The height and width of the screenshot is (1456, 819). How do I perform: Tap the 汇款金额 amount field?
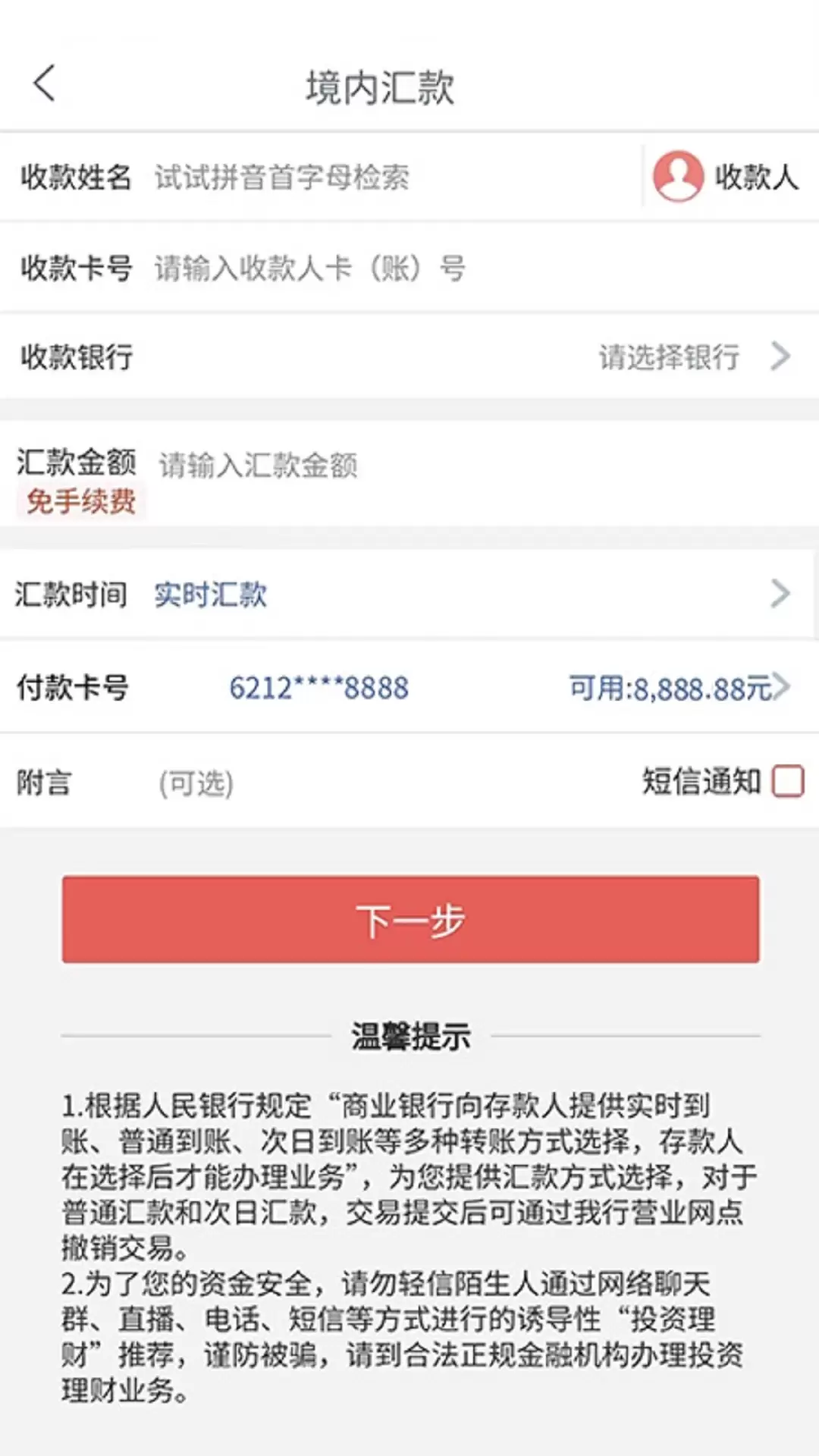[x=478, y=465]
